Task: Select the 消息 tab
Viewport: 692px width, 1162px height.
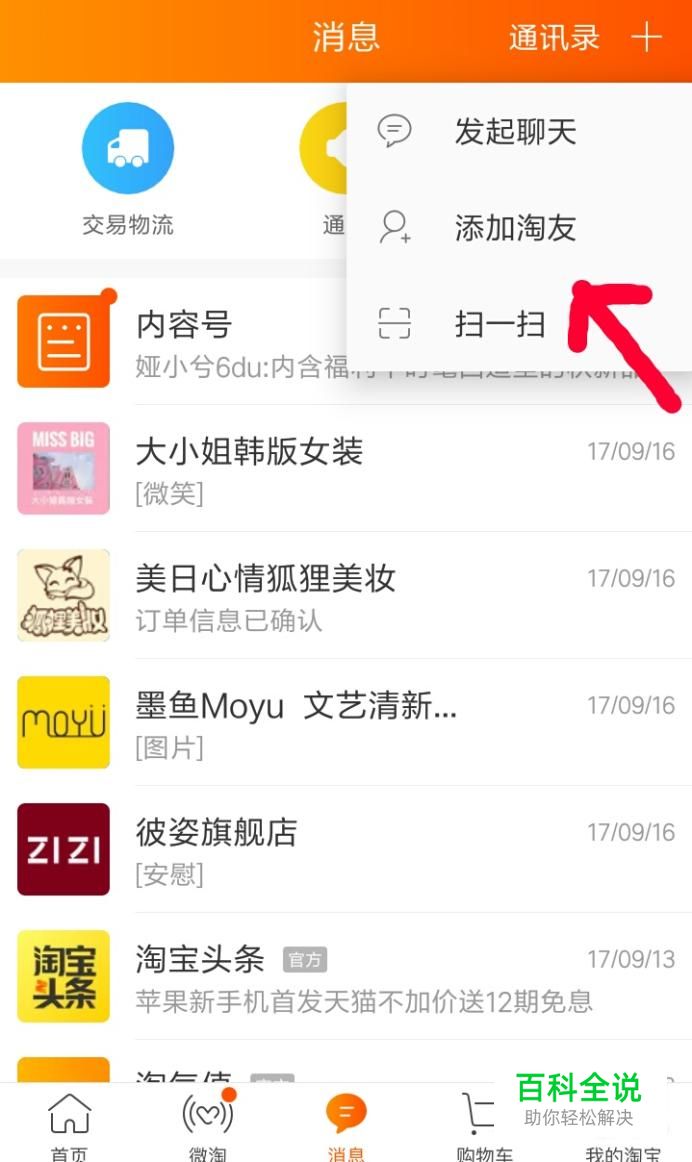Action: click(346, 1125)
